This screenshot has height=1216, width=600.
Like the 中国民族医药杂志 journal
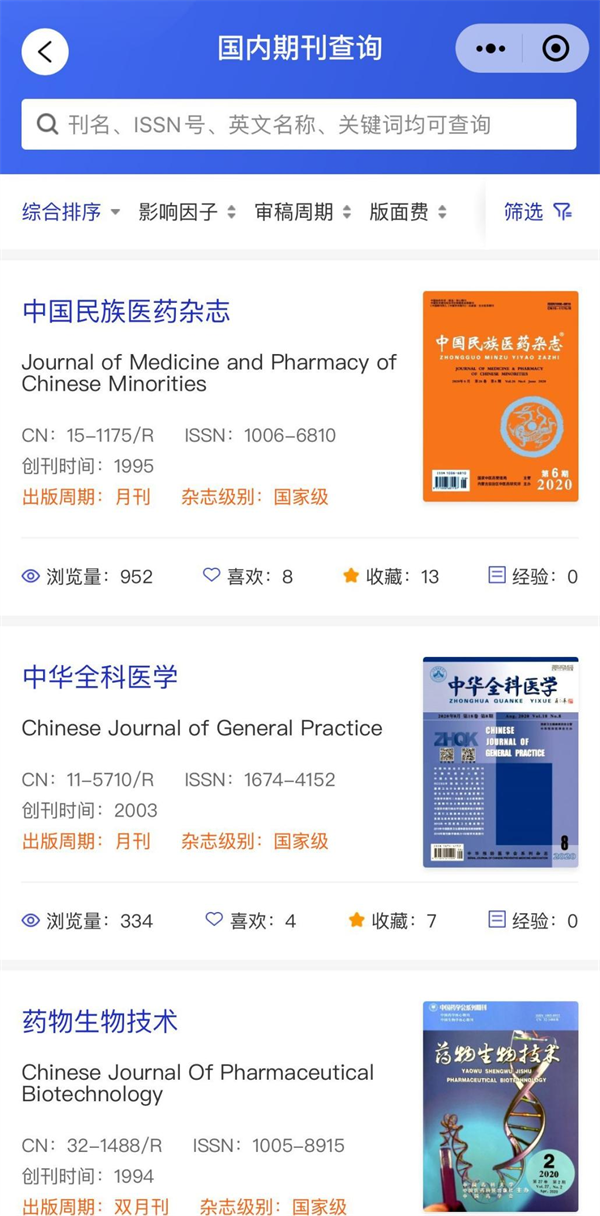(247, 576)
